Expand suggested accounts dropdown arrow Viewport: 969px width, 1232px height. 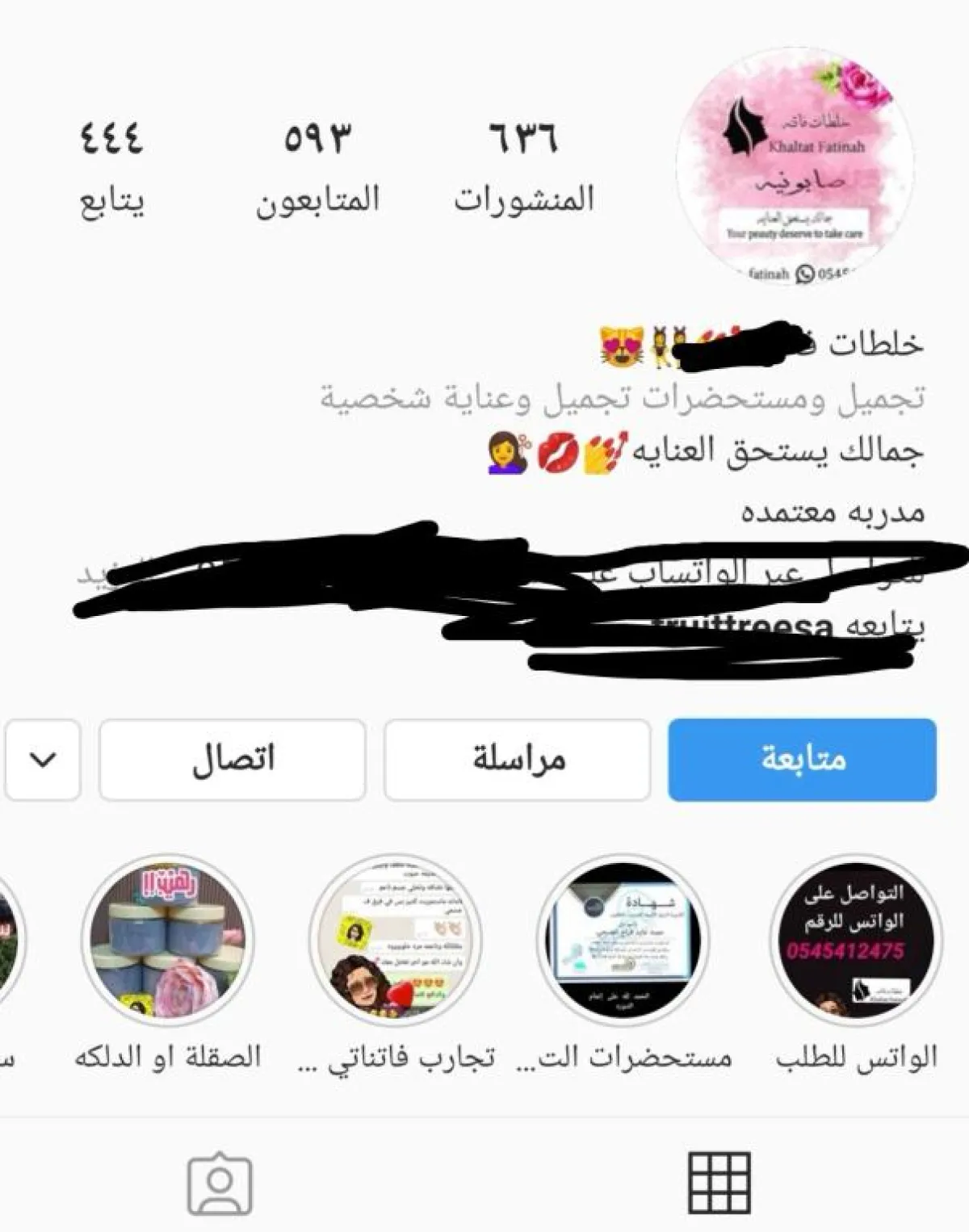point(43,760)
